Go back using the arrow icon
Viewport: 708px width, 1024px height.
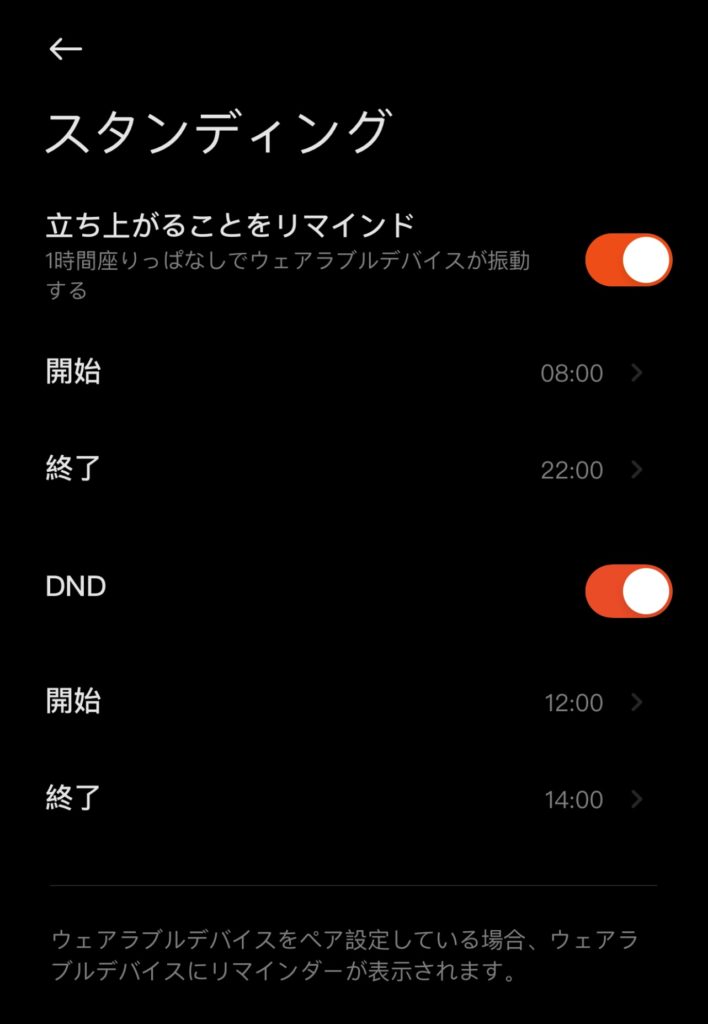point(66,49)
